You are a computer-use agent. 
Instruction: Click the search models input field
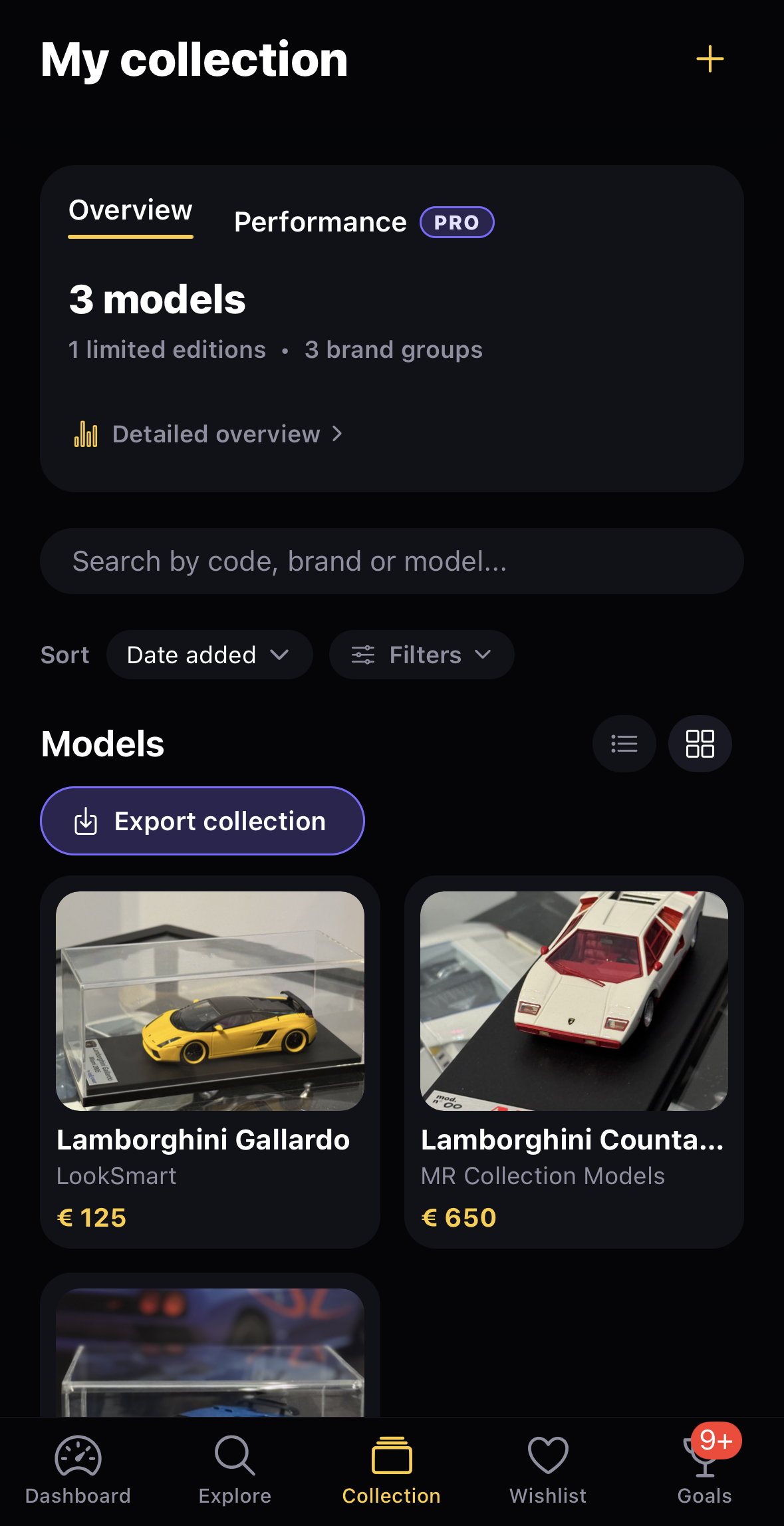tap(392, 561)
